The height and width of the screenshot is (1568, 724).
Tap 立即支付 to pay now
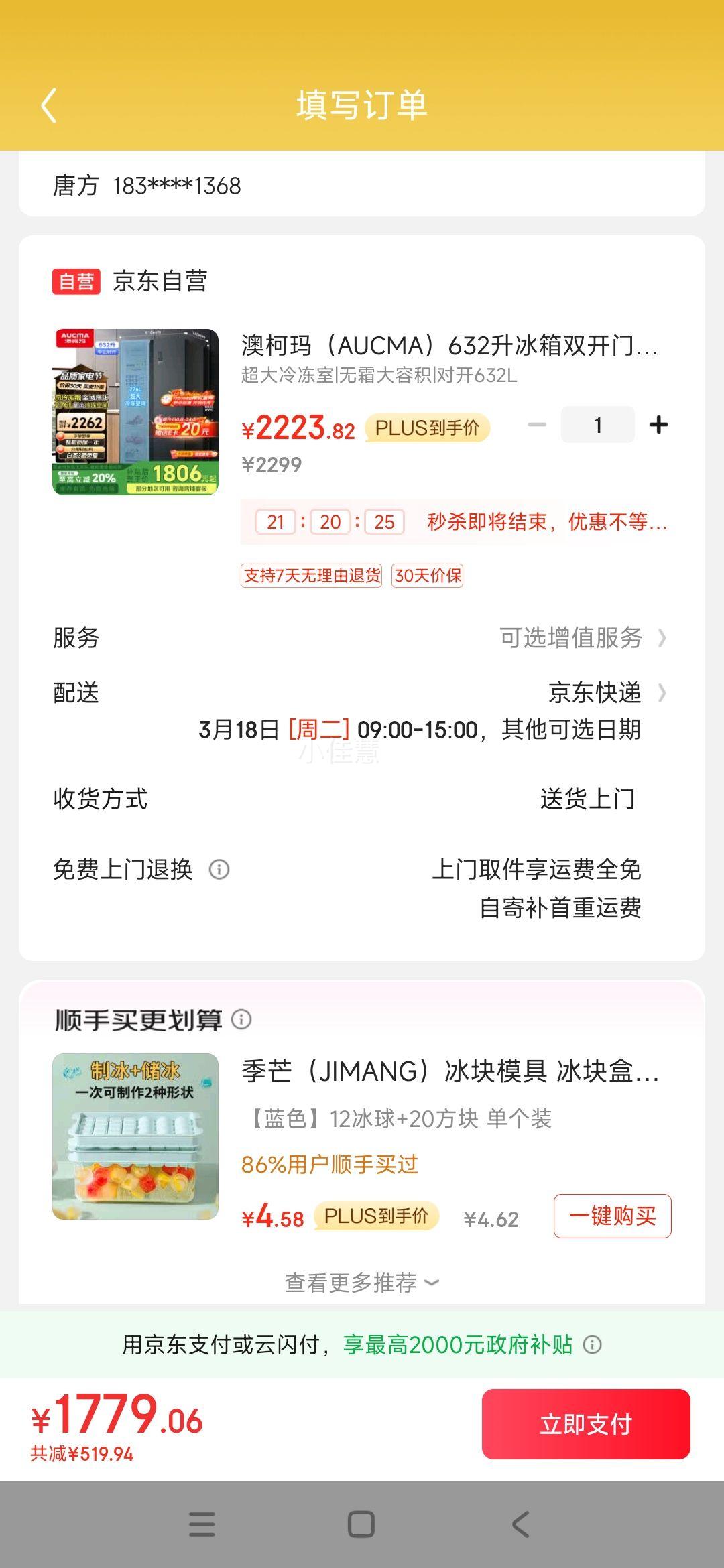(x=586, y=1424)
